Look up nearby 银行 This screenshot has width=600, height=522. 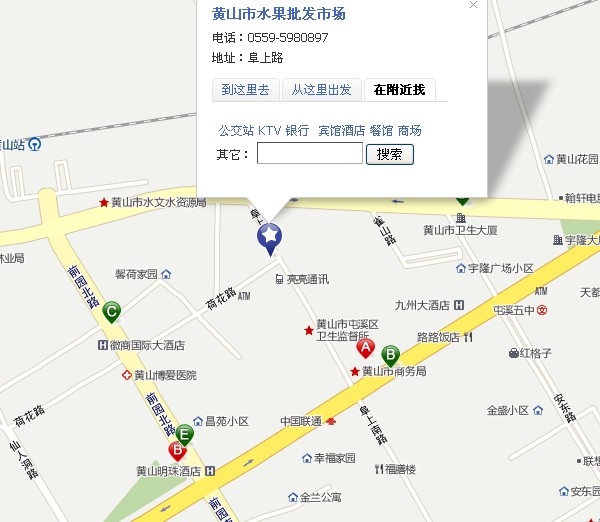click(x=297, y=130)
